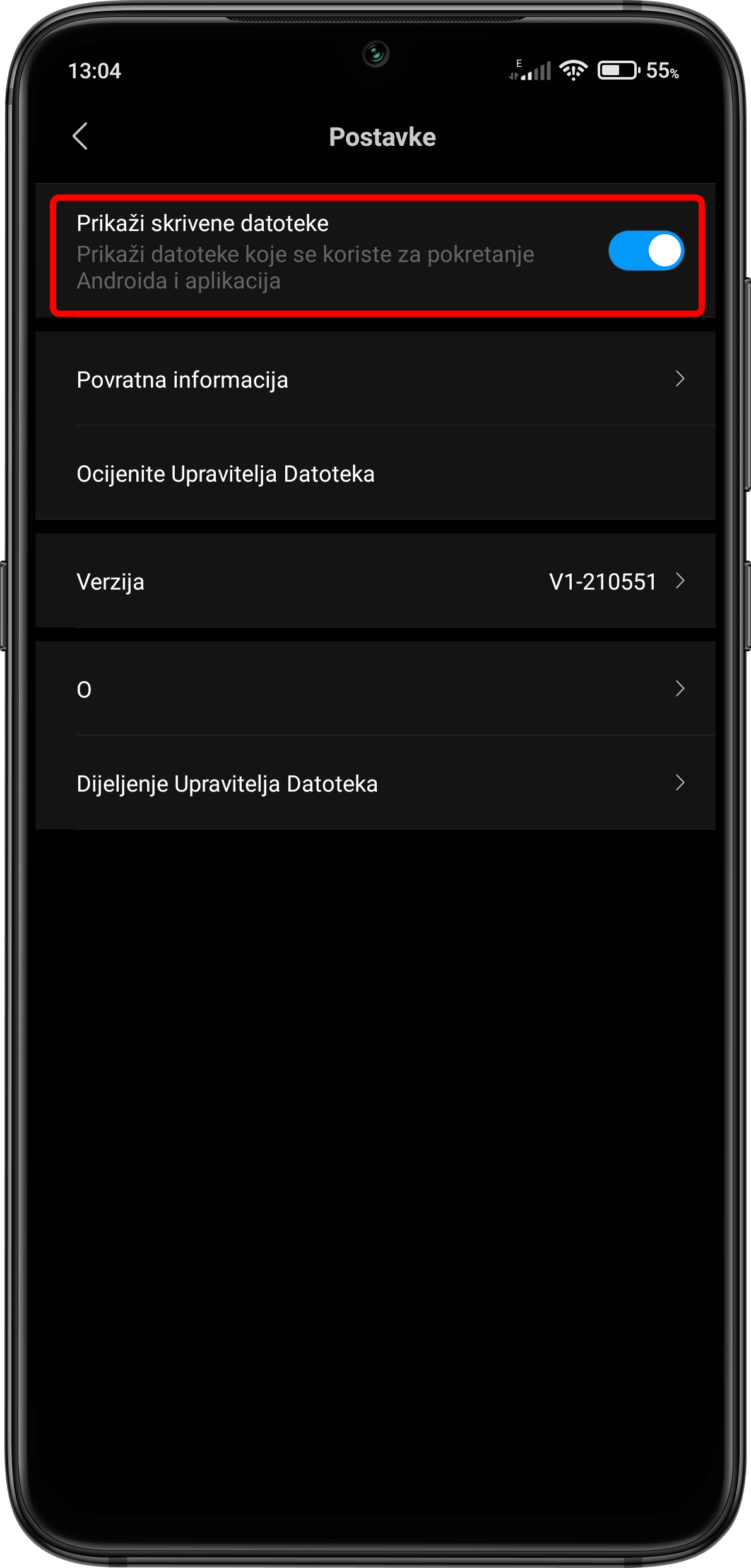Open Dijeljenje Upravitelja Datoteka
Viewport: 751px width, 1568px height.
pos(375,783)
